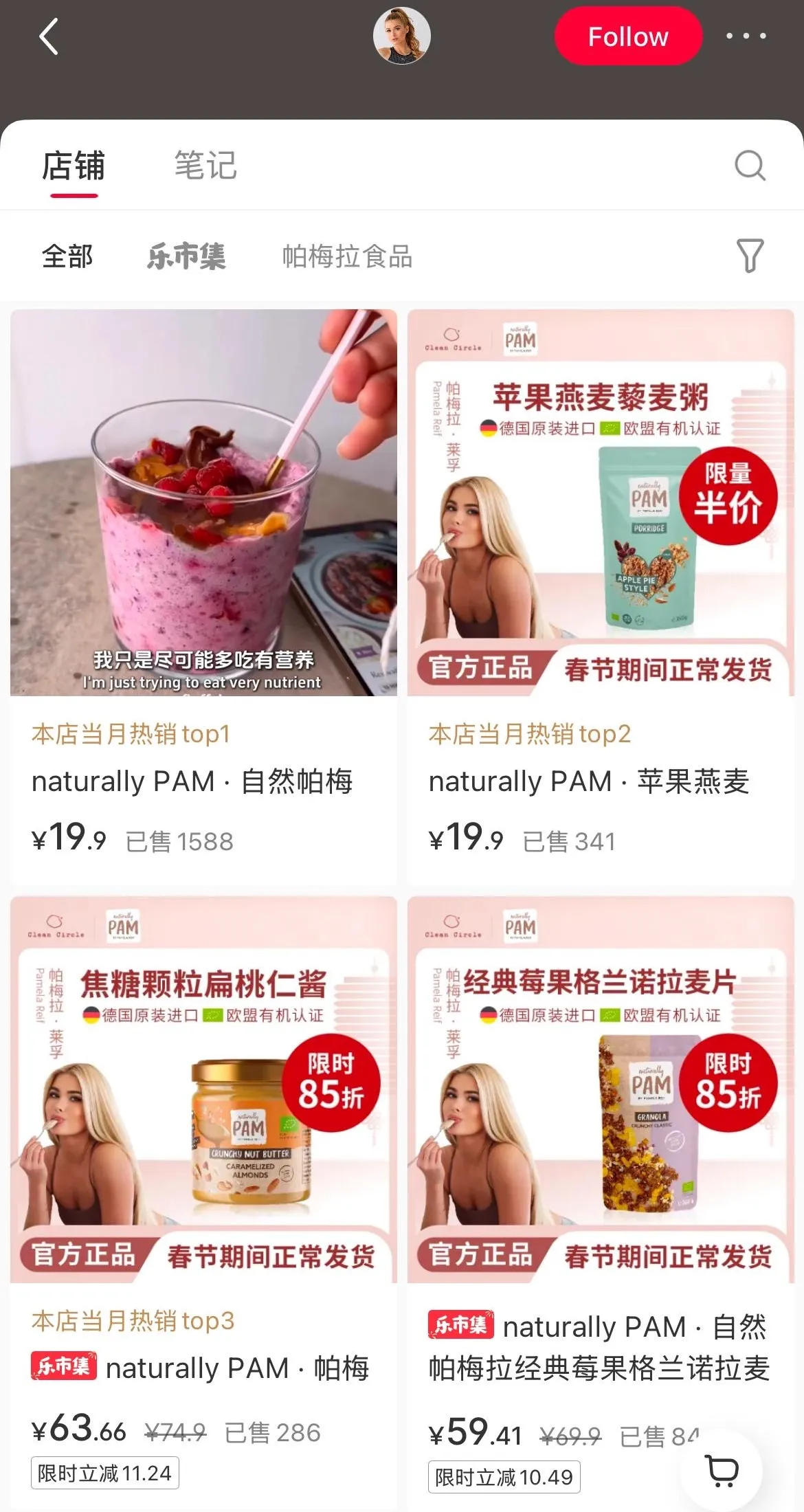Select the 全部 category

pos(67,256)
